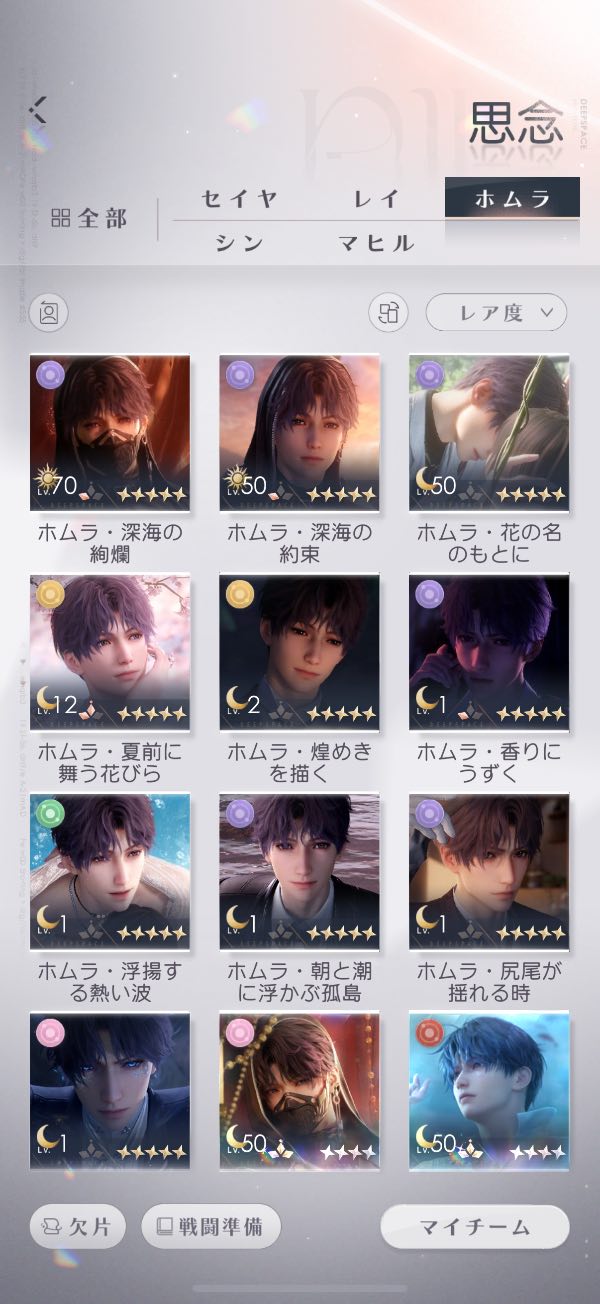Tap the portrait view icon
Viewport: 600px width, 1304px height.
tap(48, 313)
